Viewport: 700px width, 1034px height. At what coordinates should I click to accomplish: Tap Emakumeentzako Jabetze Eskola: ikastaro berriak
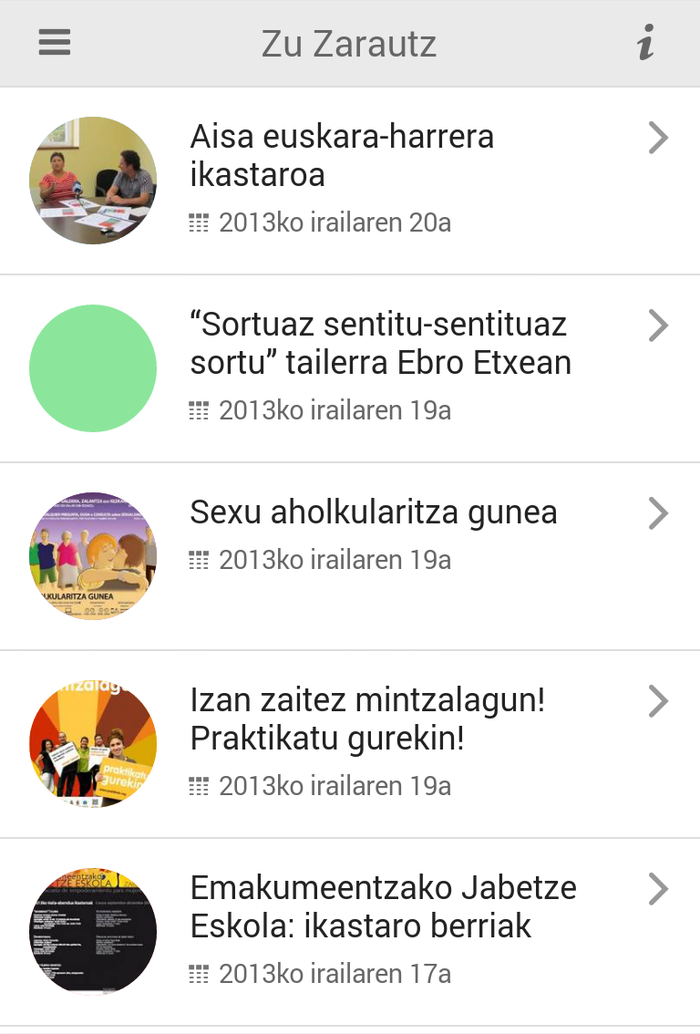point(383,907)
